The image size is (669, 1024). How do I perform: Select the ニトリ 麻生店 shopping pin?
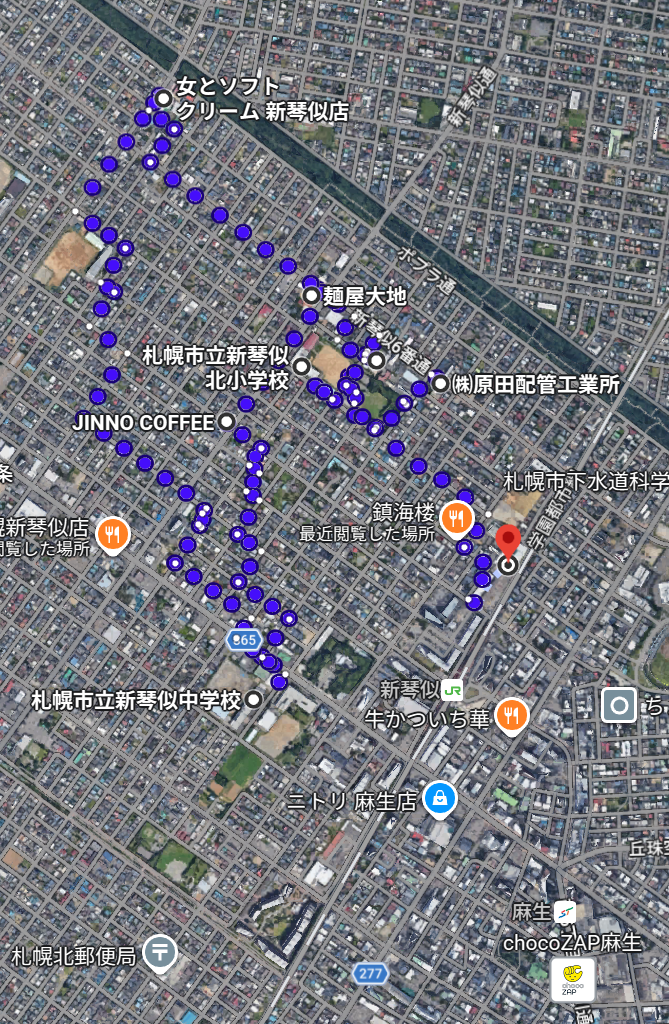(x=440, y=798)
